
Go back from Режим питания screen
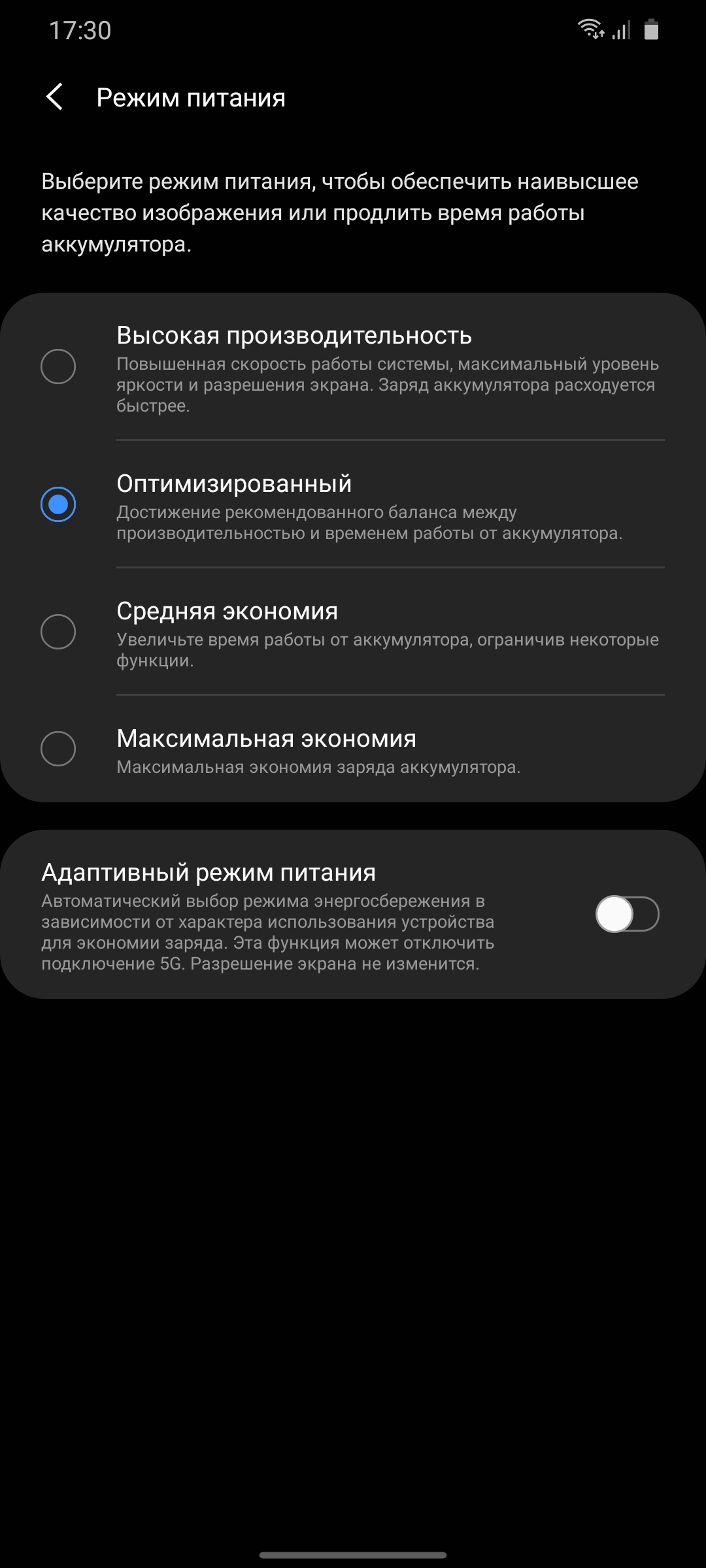pyautogui.click(x=55, y=97)
